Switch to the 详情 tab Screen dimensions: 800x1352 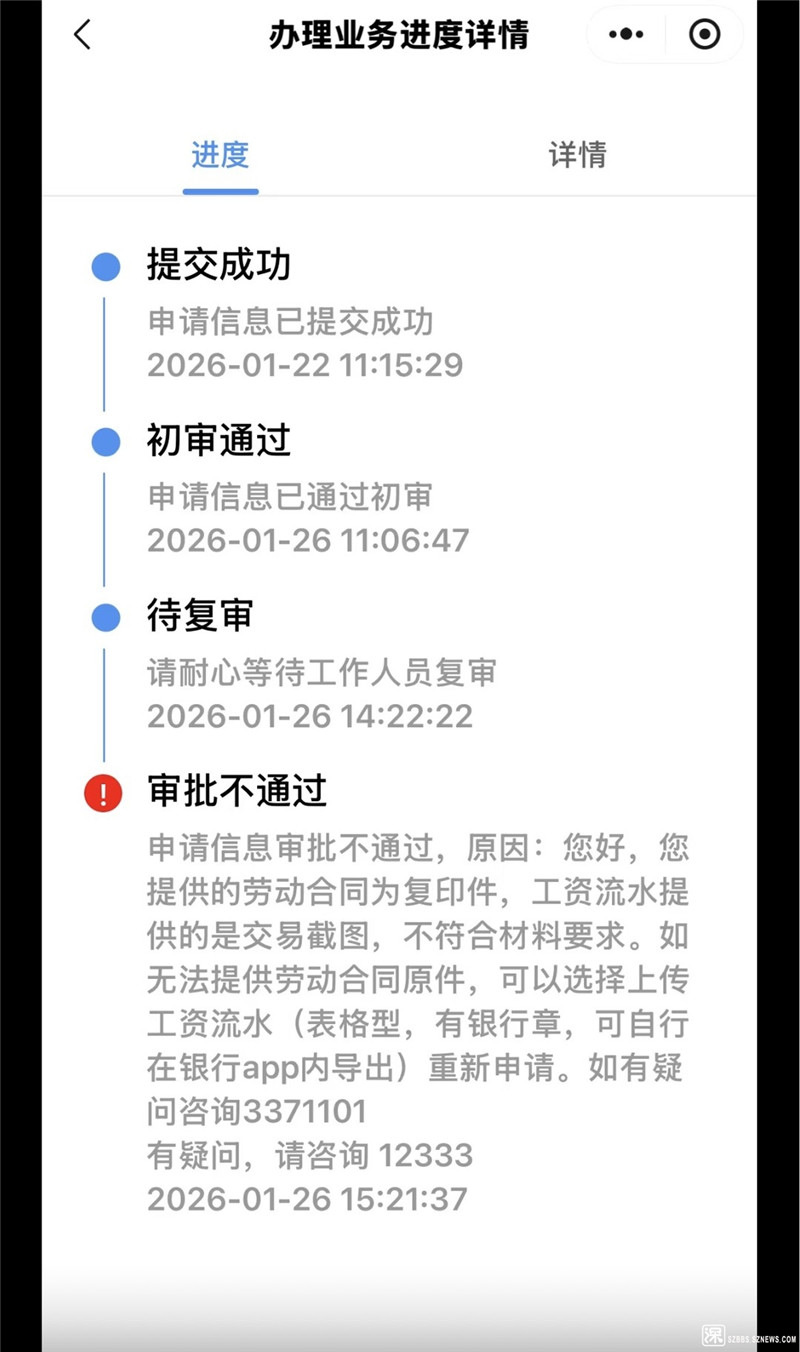(x=577, y=155)
